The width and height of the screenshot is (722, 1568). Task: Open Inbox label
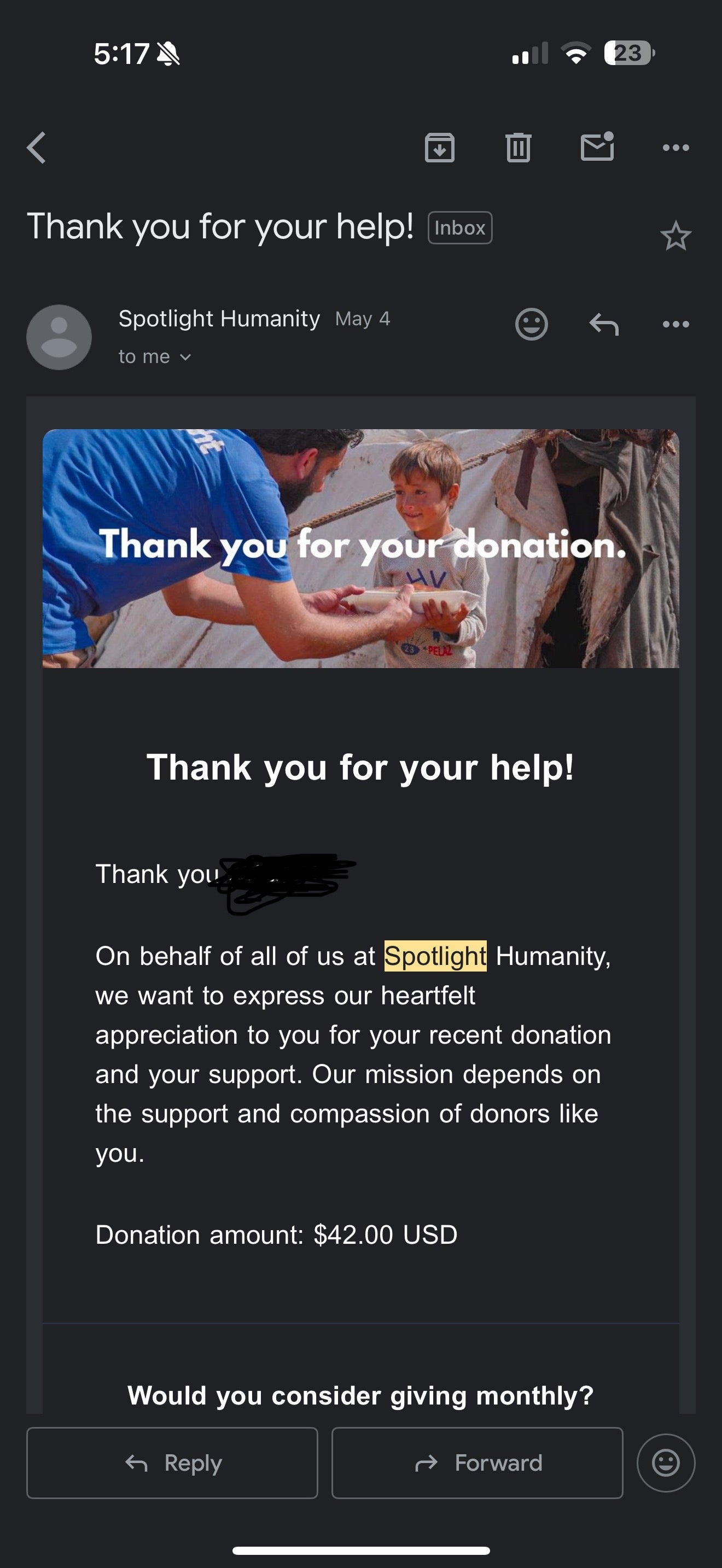pos(459,229)
